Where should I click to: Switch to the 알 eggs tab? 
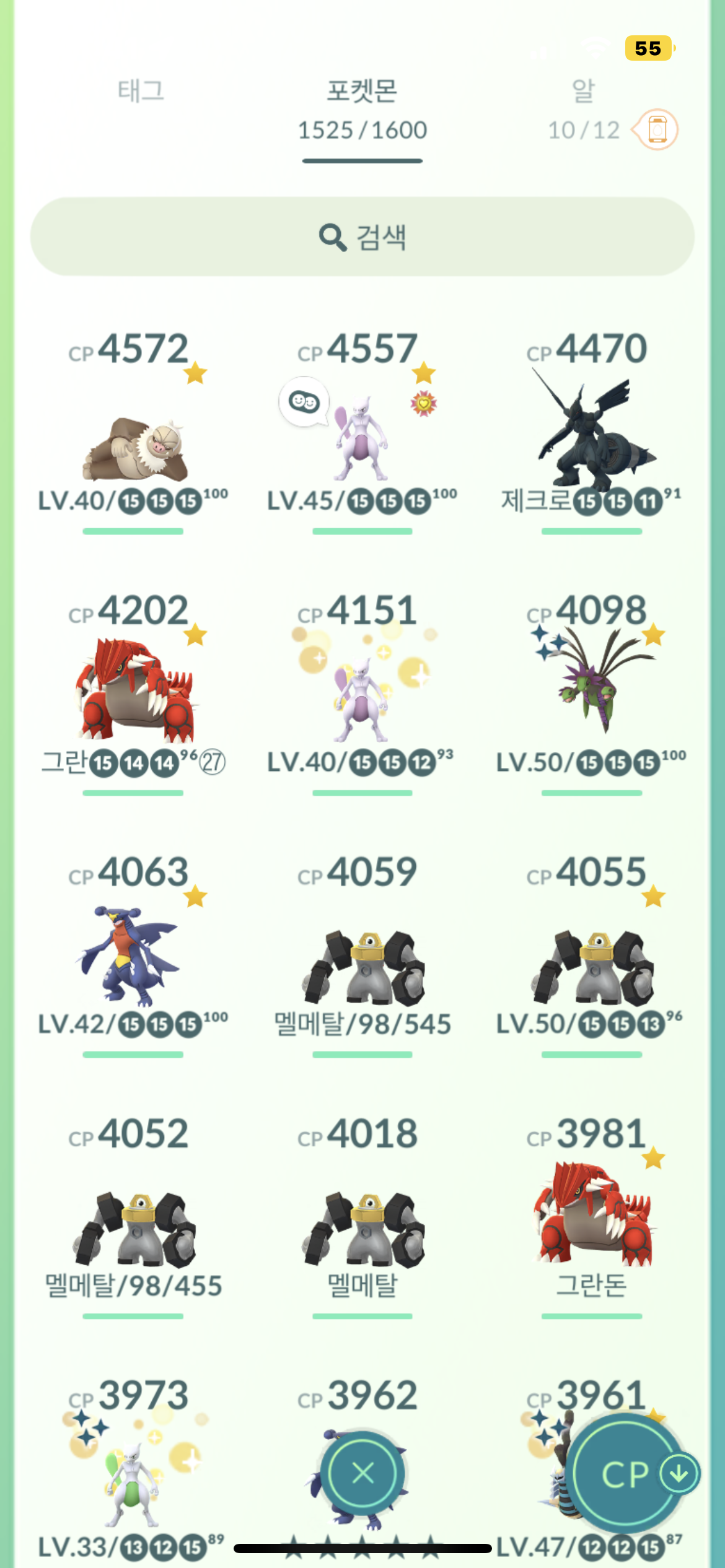coord(583,108)
